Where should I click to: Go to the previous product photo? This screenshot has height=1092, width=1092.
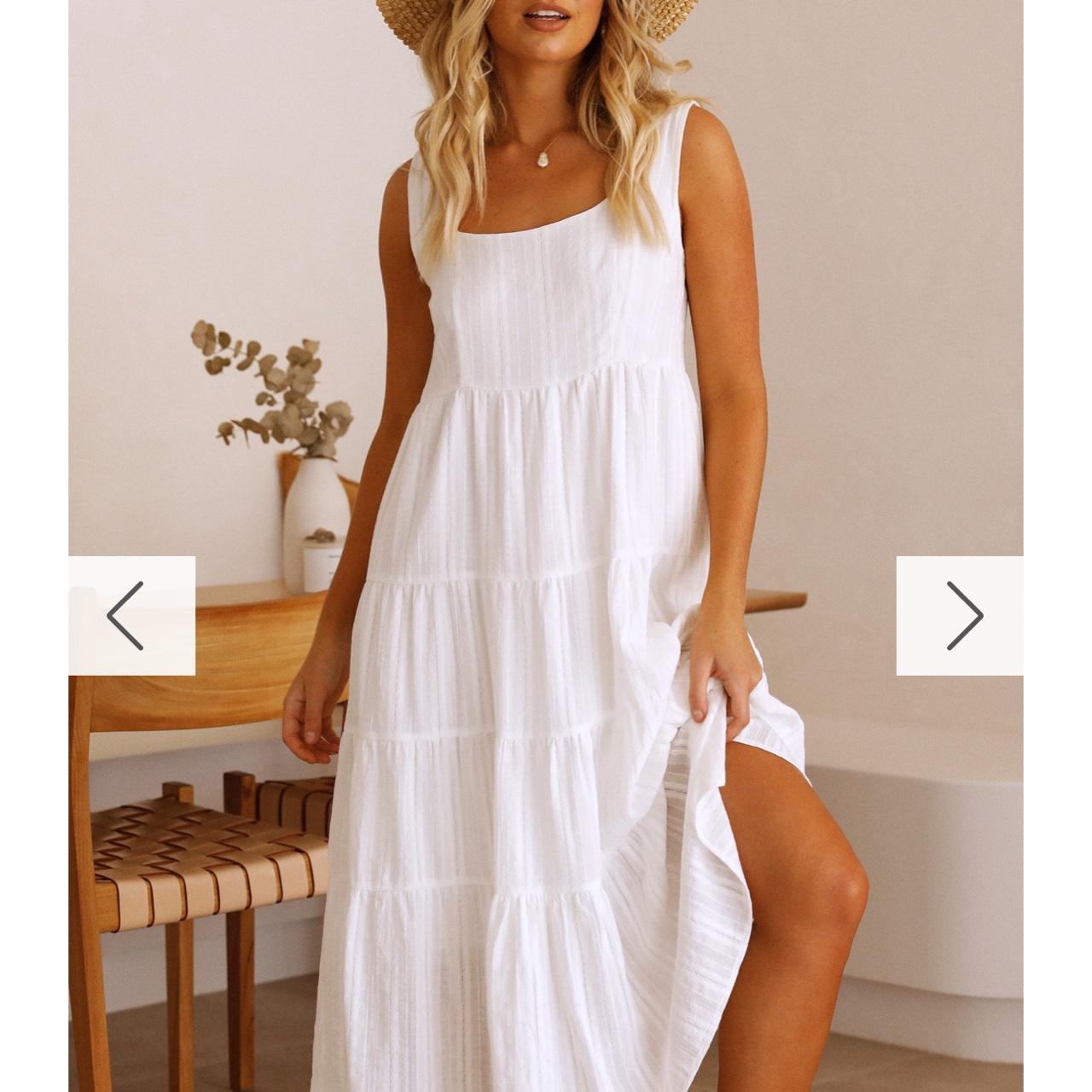[130, 615]
